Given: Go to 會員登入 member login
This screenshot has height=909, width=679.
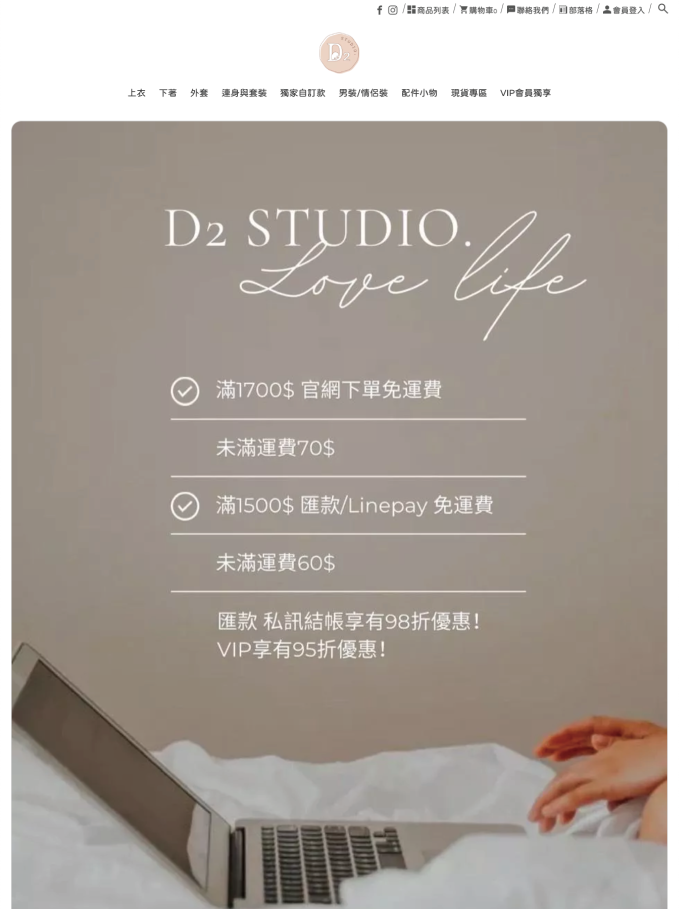Looking at the screenshot, I should pyautogui.click(x=624, y=10).
